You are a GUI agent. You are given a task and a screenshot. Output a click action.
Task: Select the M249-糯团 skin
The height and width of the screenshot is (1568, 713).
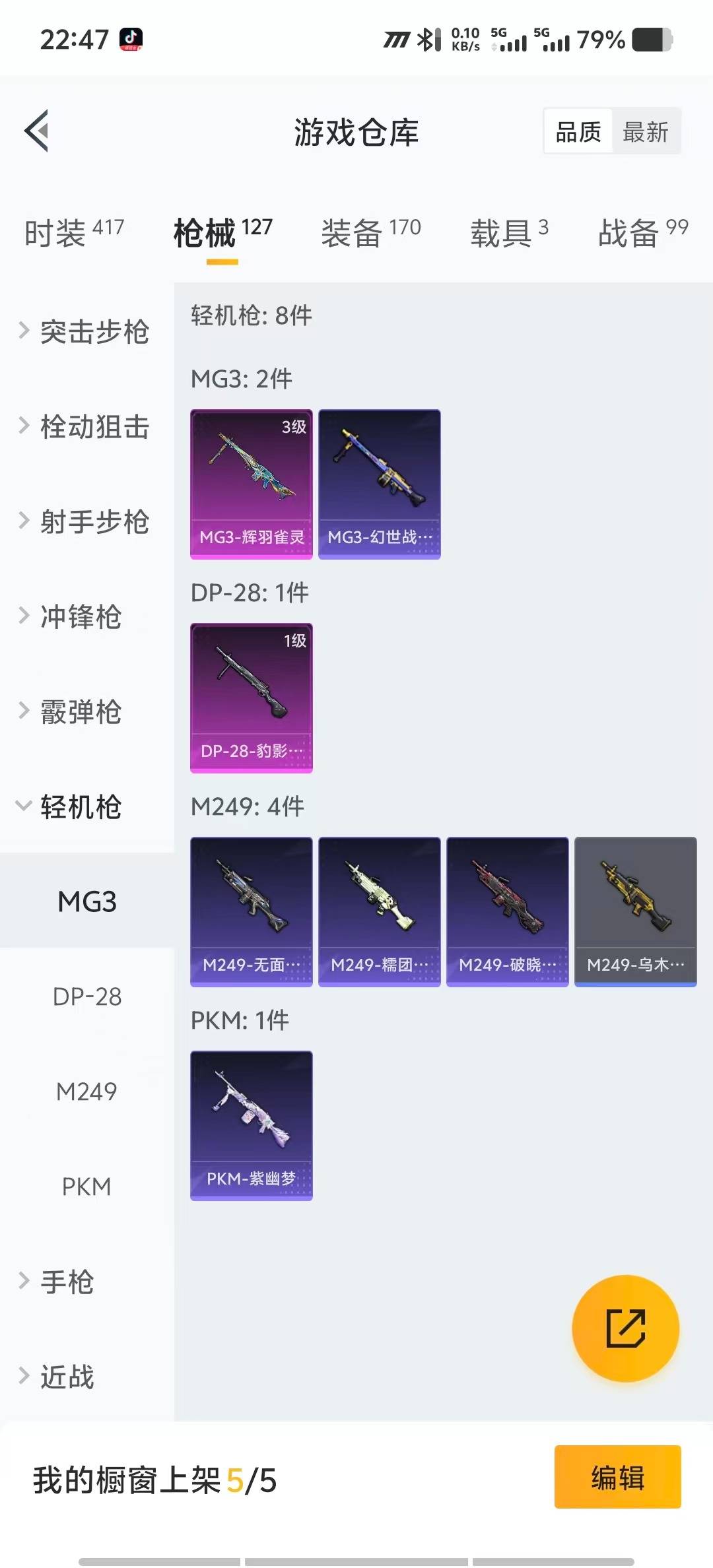(x=379, y=912)
